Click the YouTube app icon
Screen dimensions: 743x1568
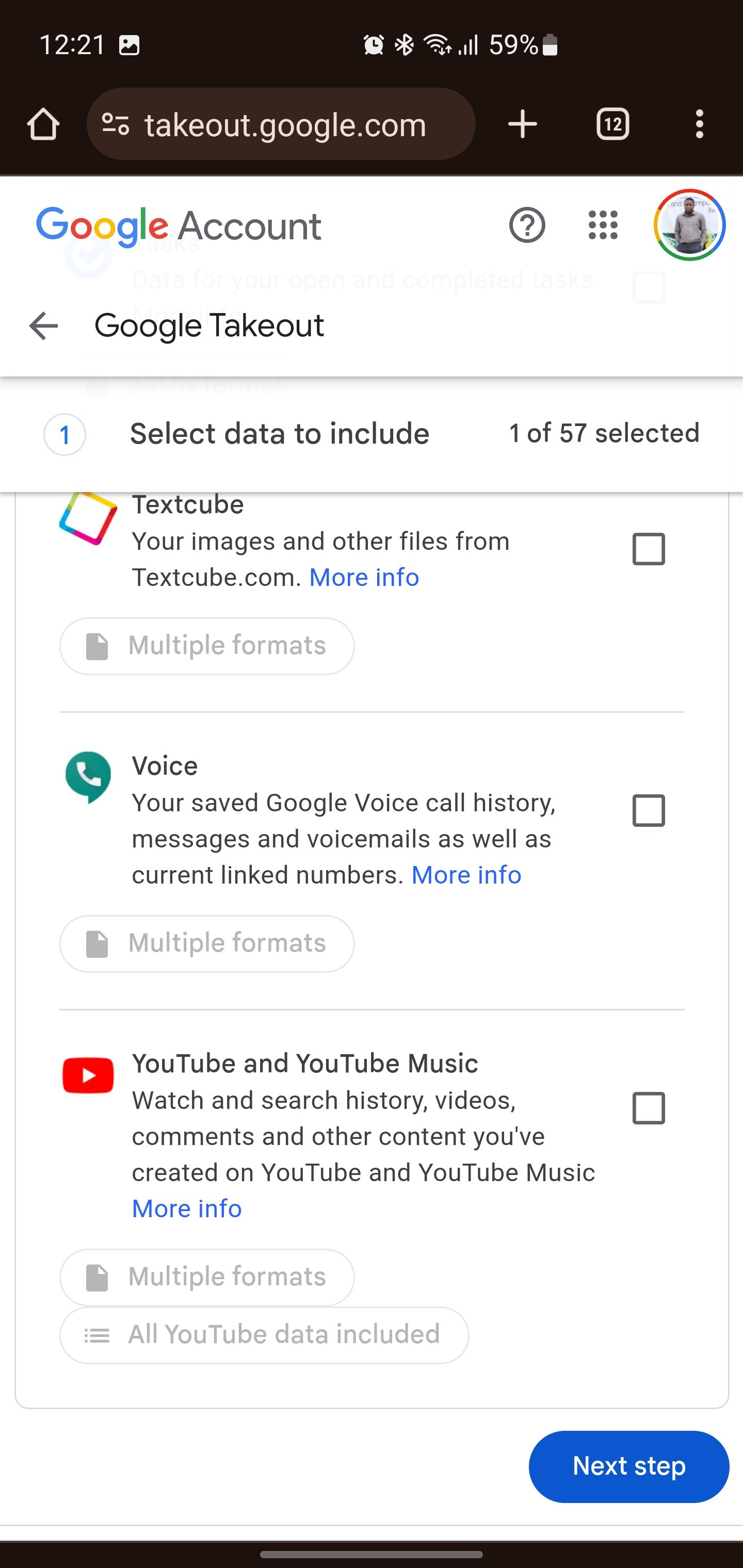pos(88,1075)
